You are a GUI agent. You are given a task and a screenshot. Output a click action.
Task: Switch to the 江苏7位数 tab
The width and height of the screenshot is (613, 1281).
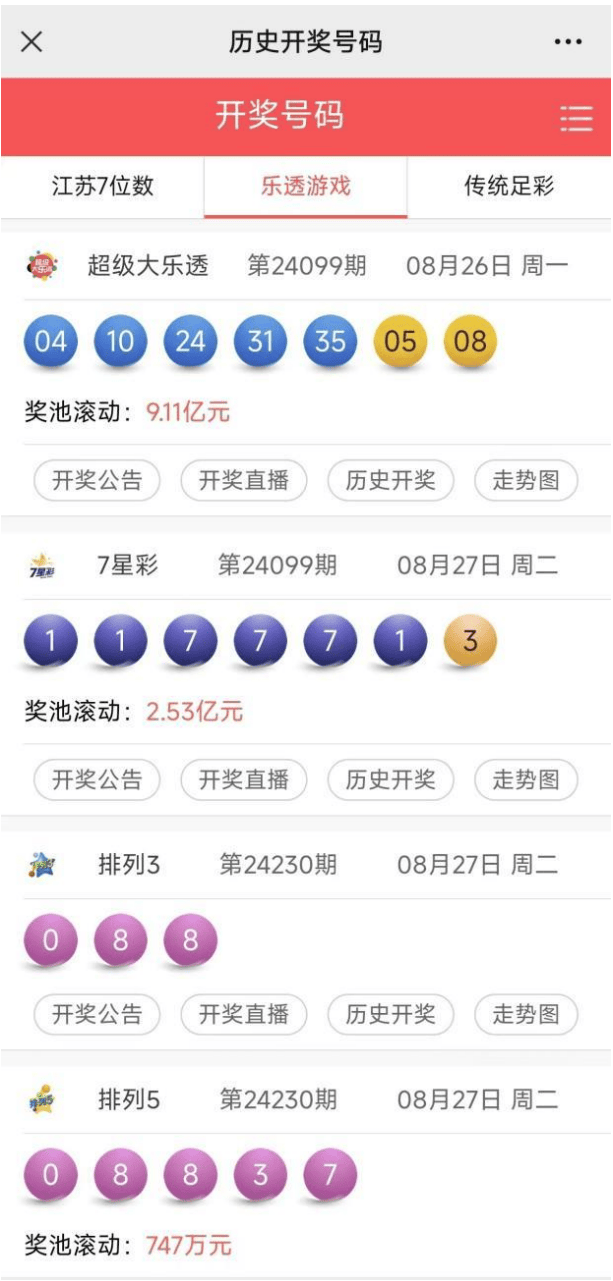tap(103, 186)
